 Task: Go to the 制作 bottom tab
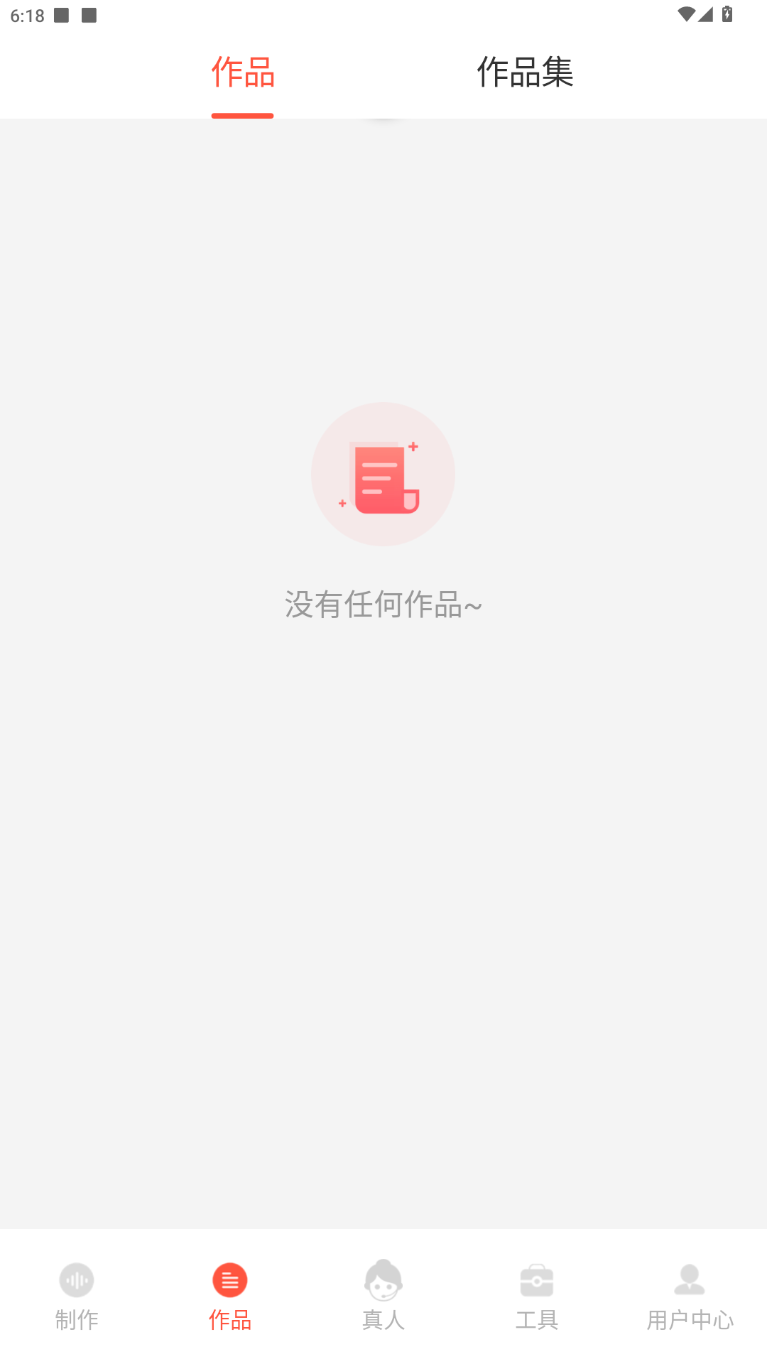click(x=77, y=1297)
